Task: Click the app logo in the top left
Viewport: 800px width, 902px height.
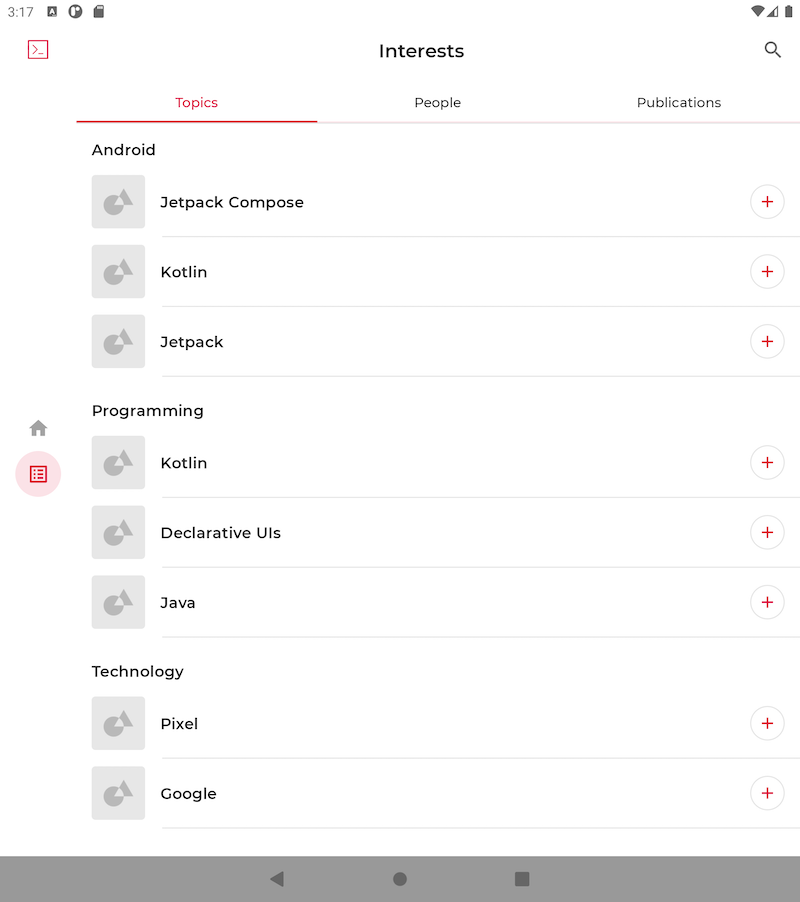Action: click(x=38, y=49)
